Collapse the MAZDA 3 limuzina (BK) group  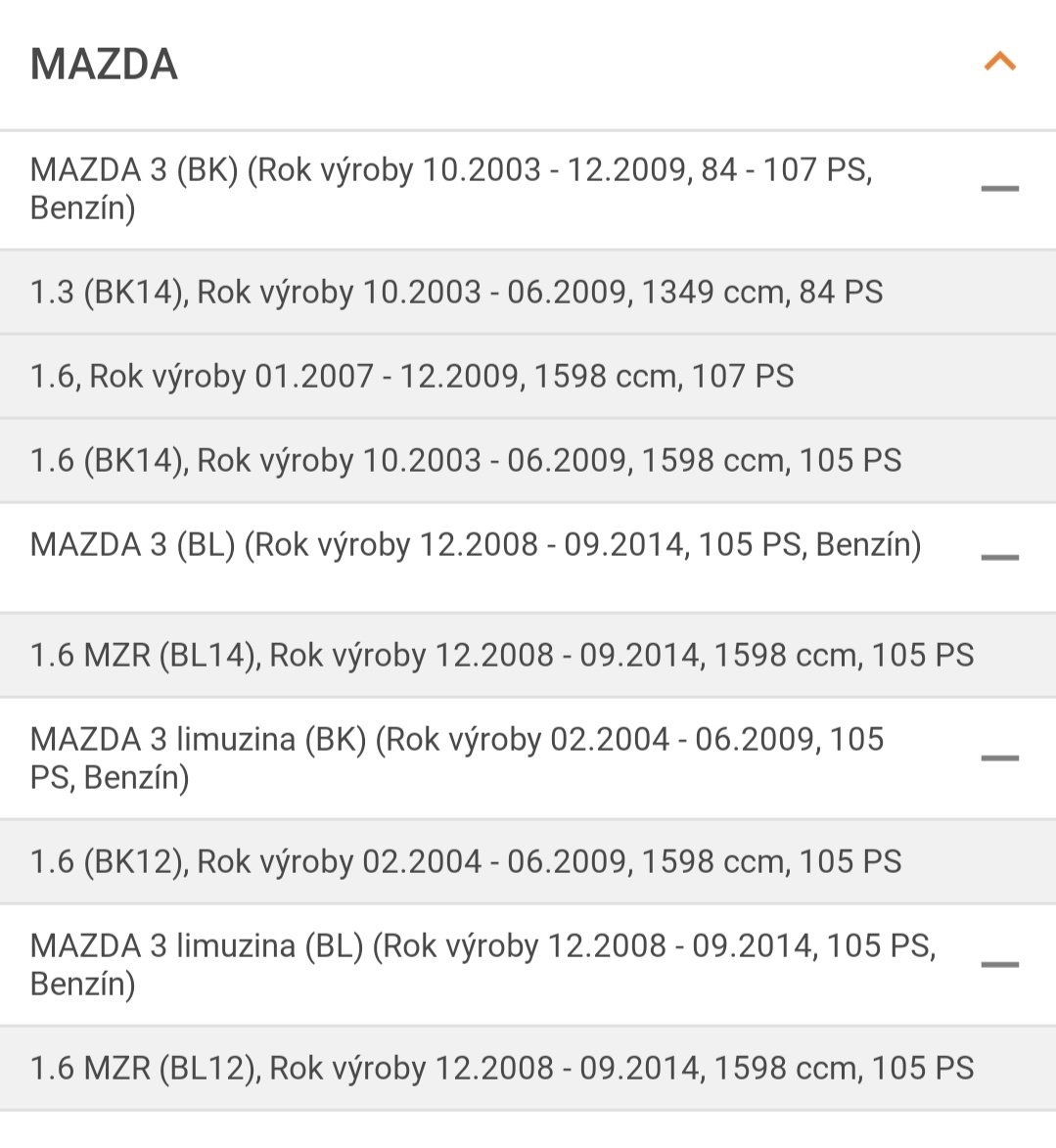[x=999, y=758]
